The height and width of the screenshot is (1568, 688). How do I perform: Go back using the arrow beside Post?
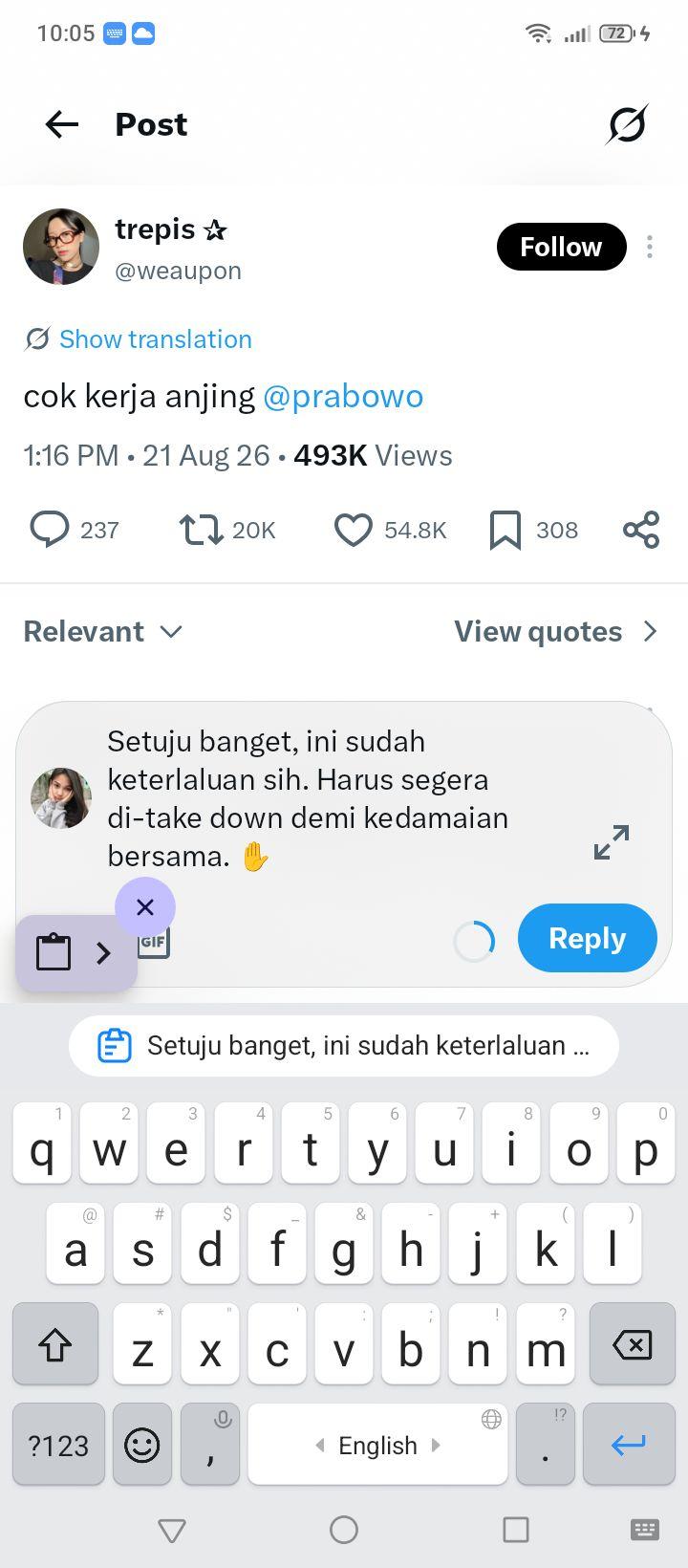tap(62, 124)
